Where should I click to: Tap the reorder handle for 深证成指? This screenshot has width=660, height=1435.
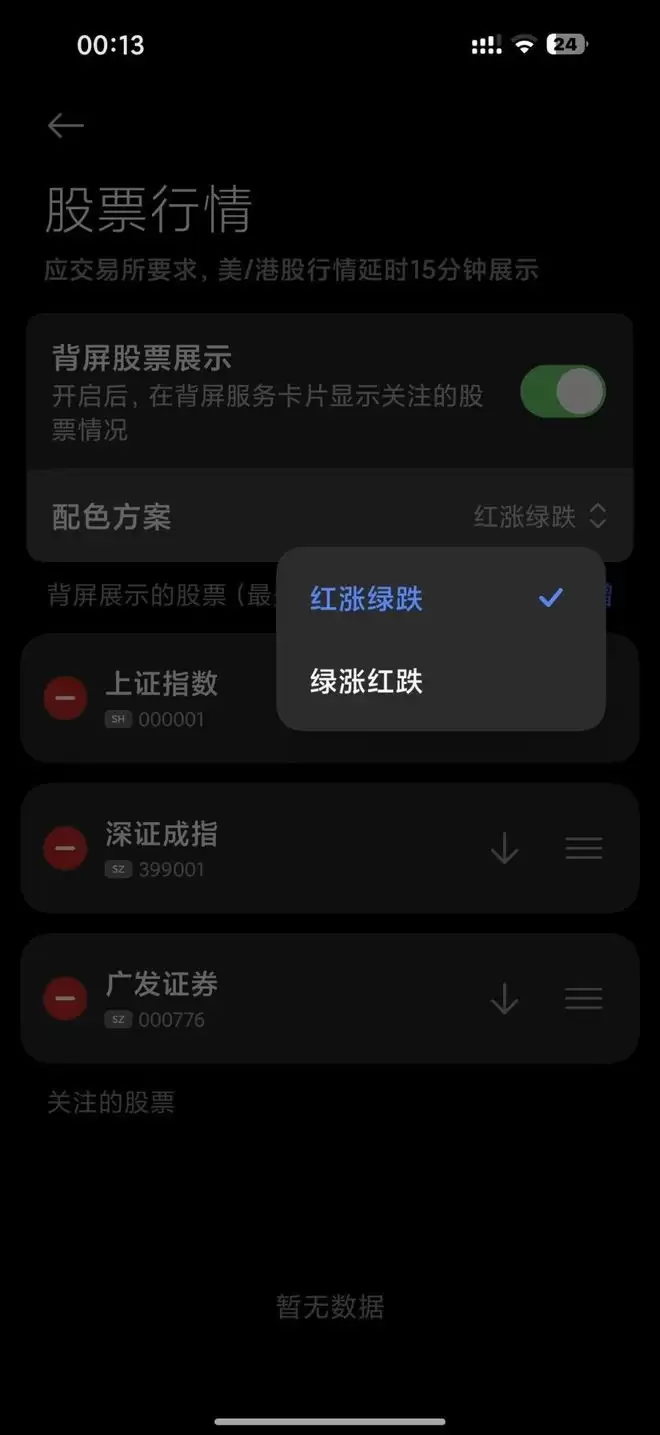click(583, 849)
